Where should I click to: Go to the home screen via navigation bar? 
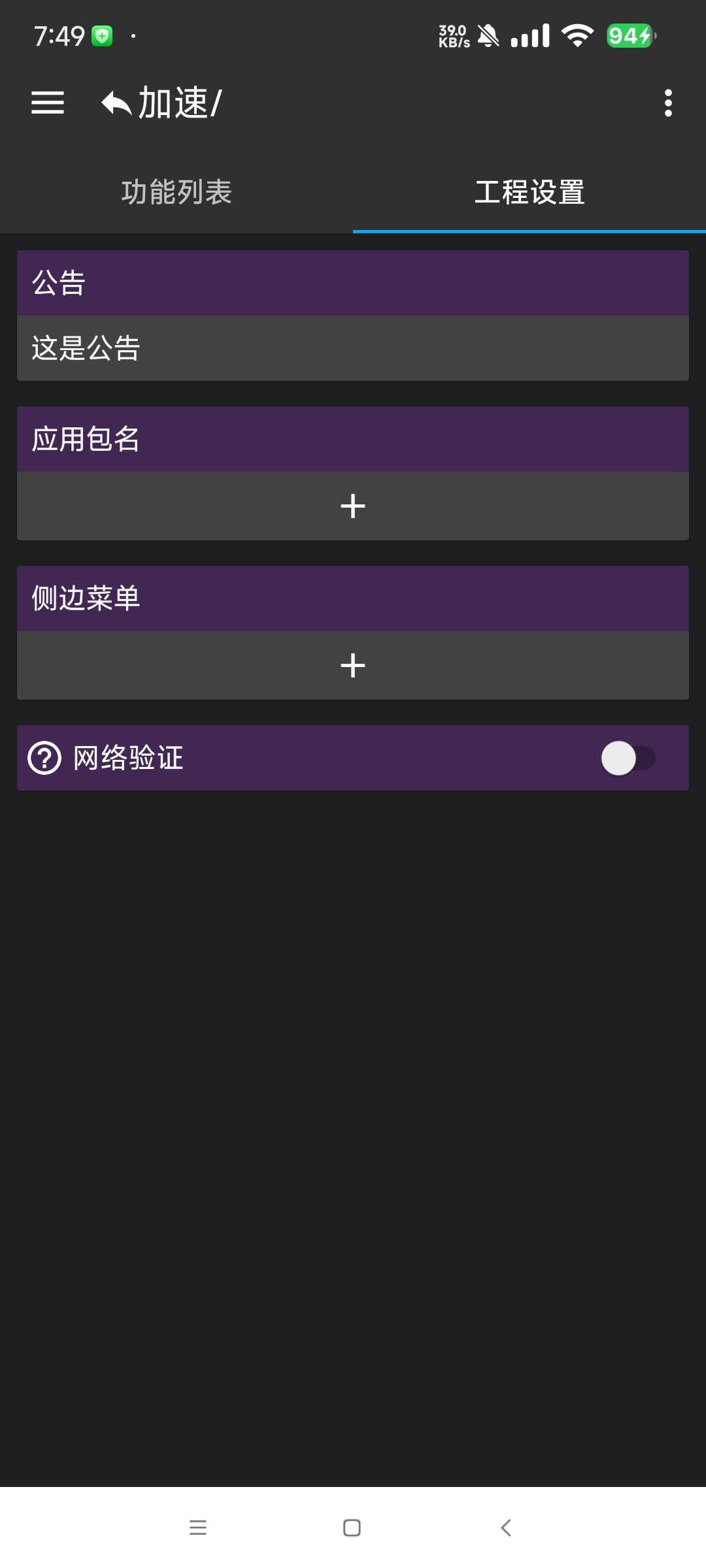(352, 1527)
